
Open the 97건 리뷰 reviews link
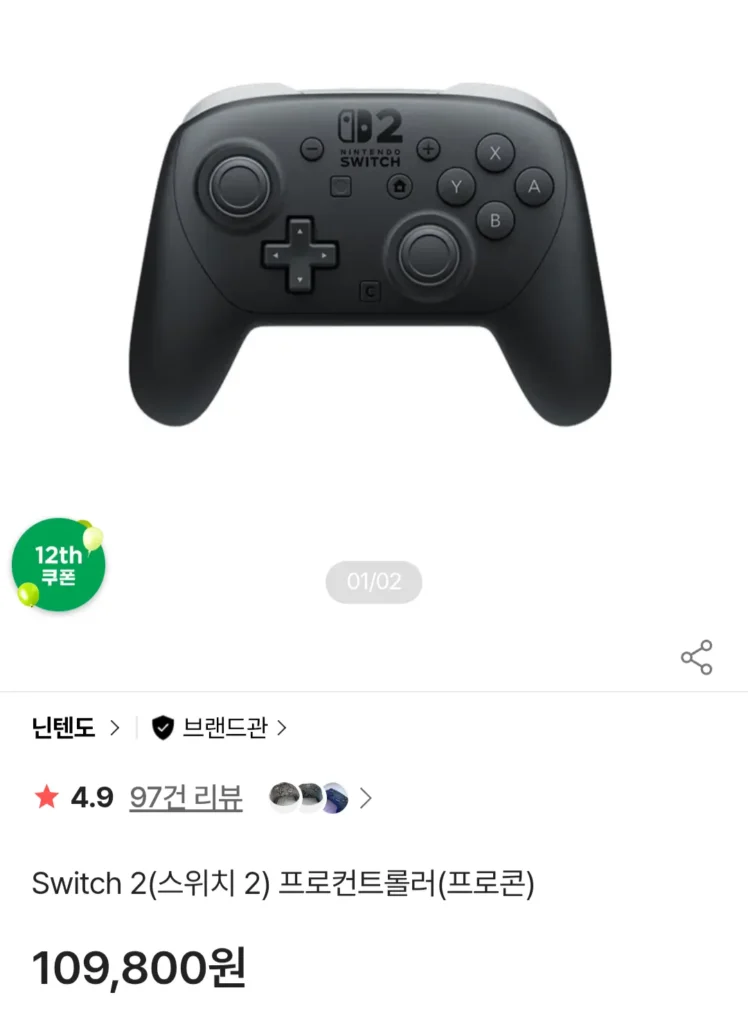click(x=184, y=798)
